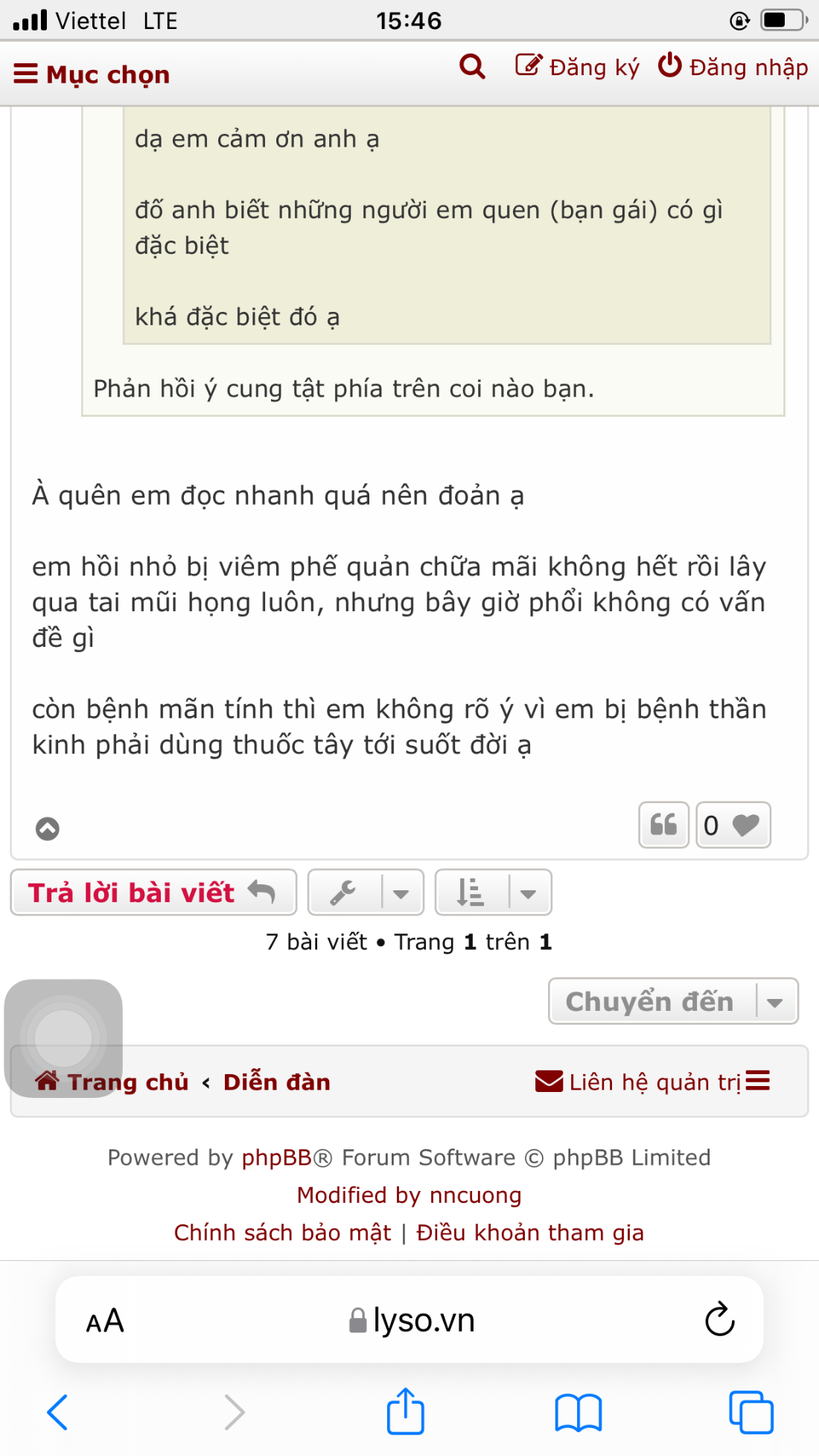Tap Trả lời bài viết button
This screenshot has width=819, height=1456.
click(x=153, y=892)
